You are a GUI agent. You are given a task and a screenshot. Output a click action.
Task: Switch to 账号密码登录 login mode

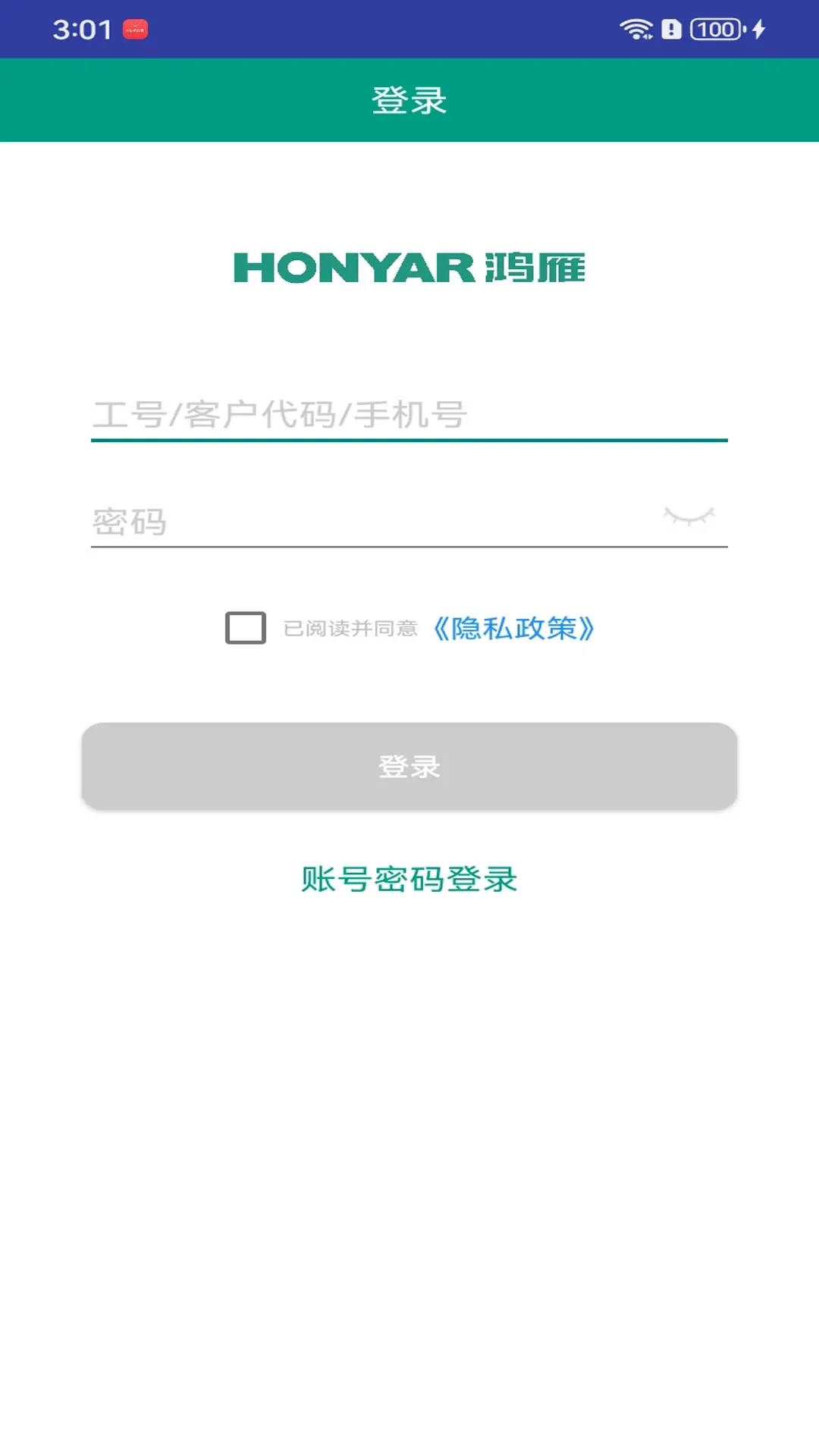(409, 878)
